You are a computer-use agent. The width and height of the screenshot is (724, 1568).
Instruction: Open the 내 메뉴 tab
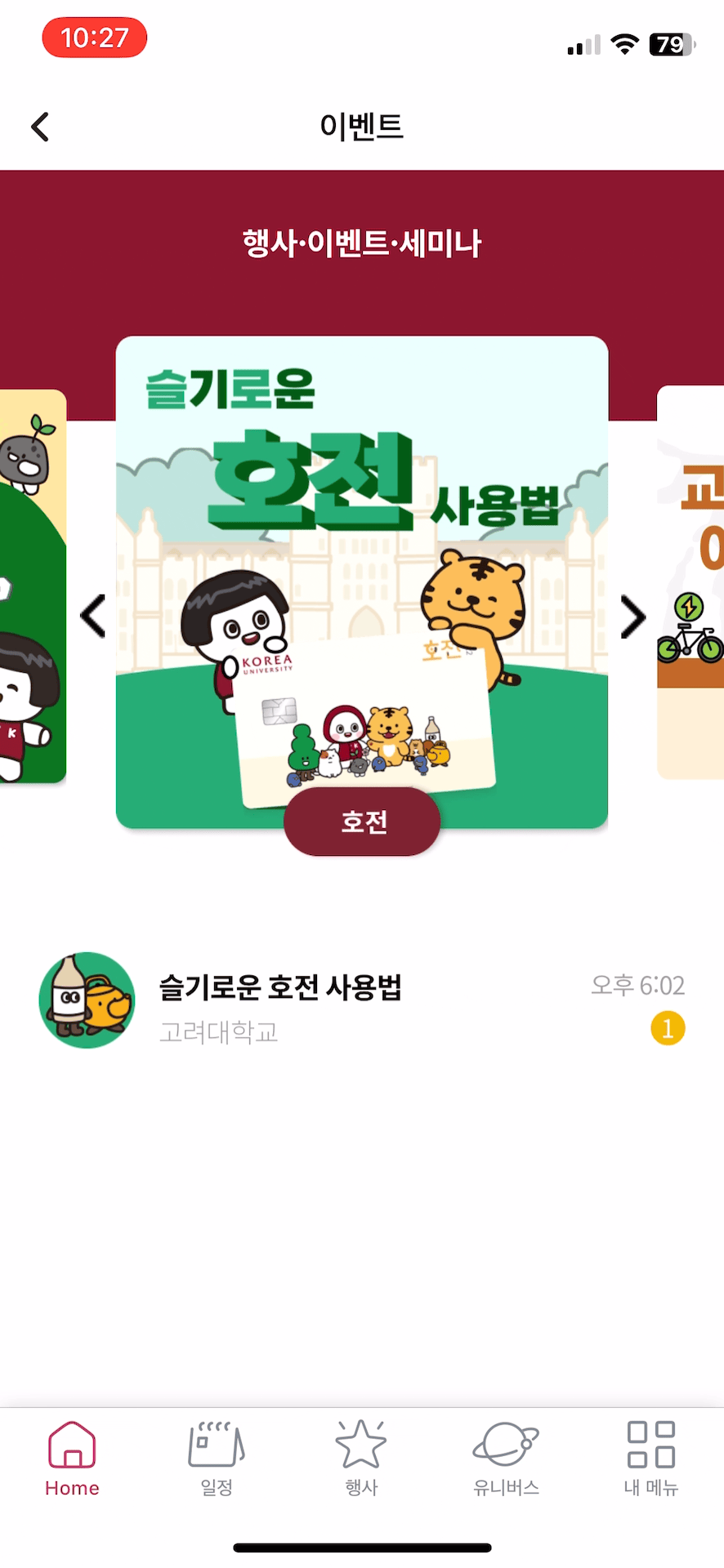coord(650,1459)
